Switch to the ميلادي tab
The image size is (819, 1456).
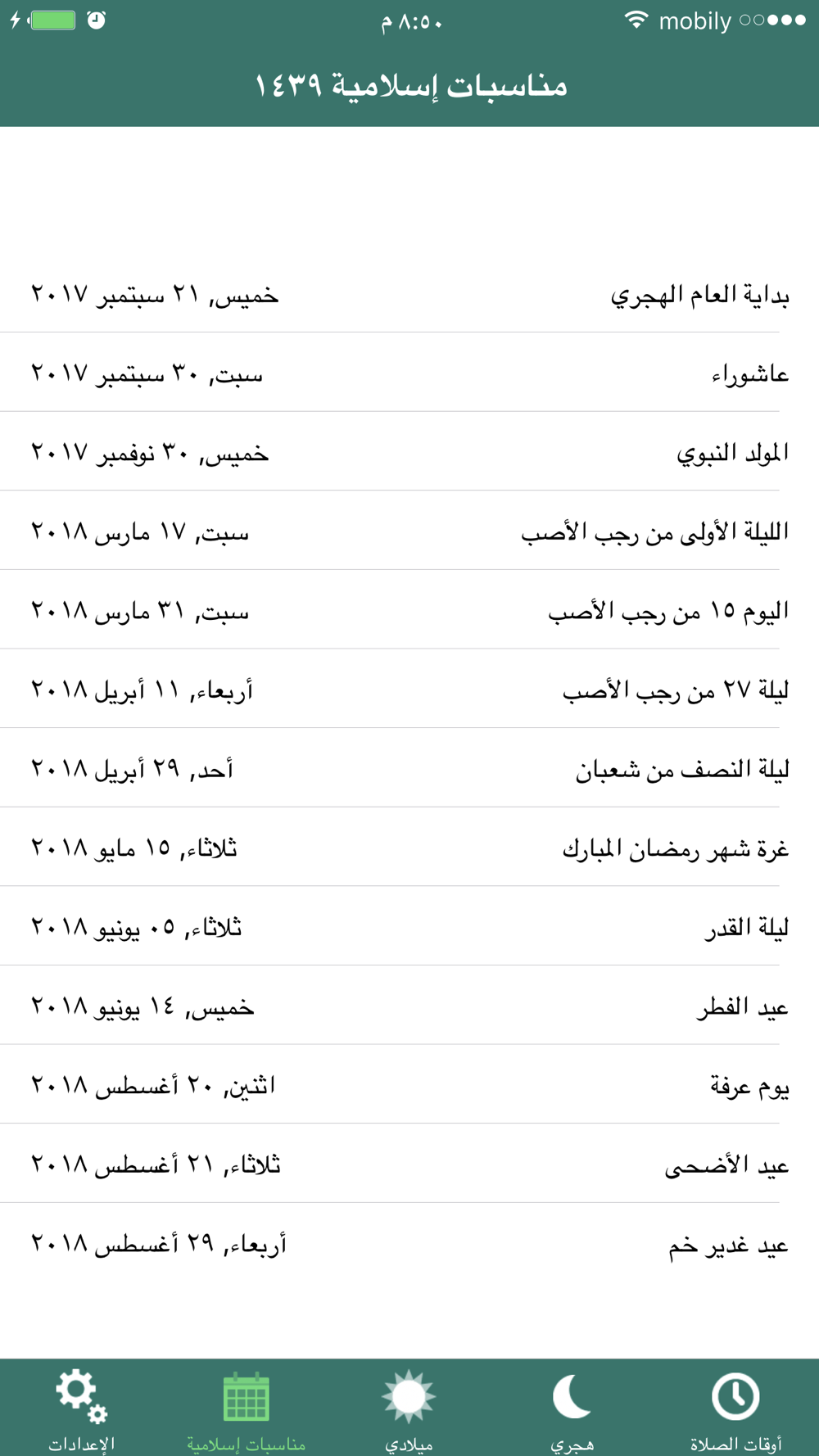[x=409, y=1408]
